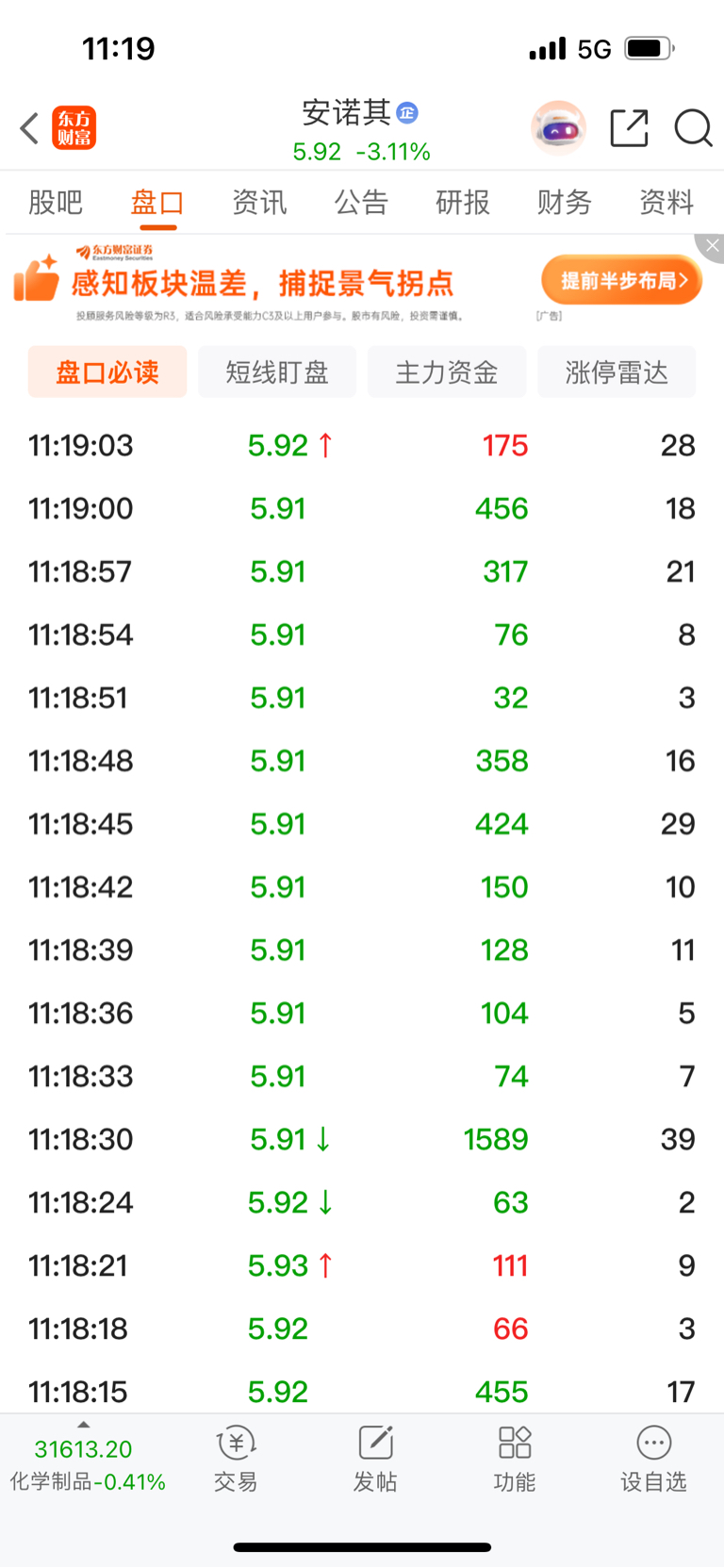This screenshot has height=1568, width=724.
Task: Select the 短线盯盘 chip
Action: 277,371
